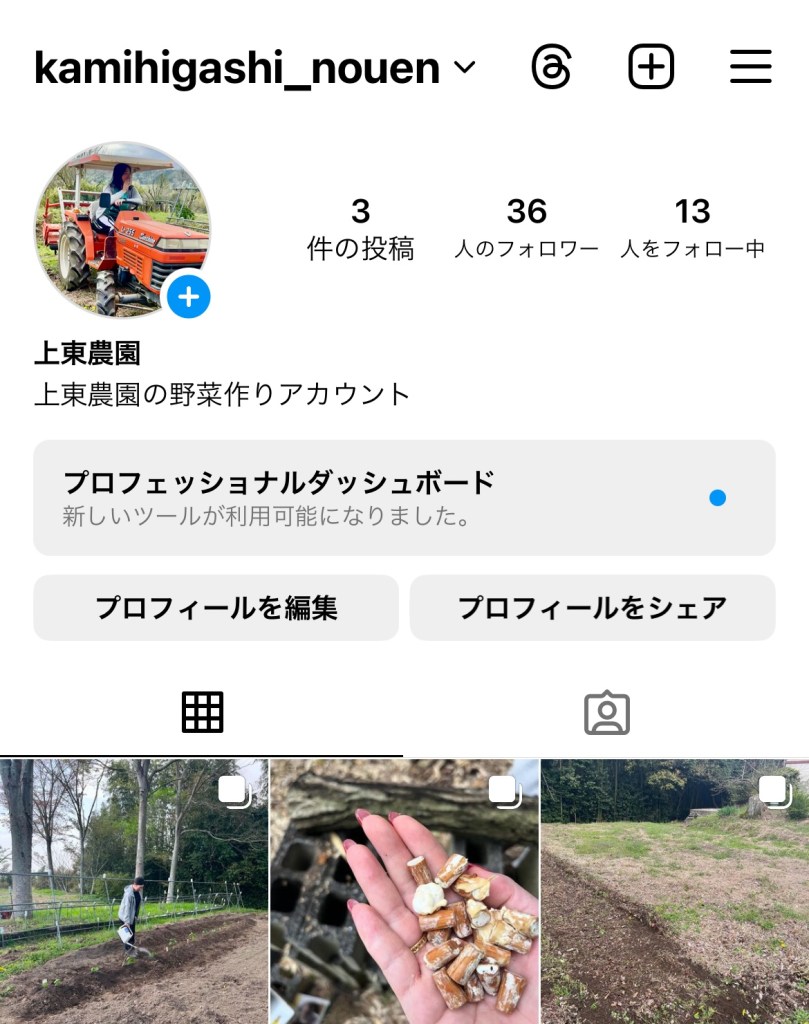Open the Threads icon

[551, 68]
